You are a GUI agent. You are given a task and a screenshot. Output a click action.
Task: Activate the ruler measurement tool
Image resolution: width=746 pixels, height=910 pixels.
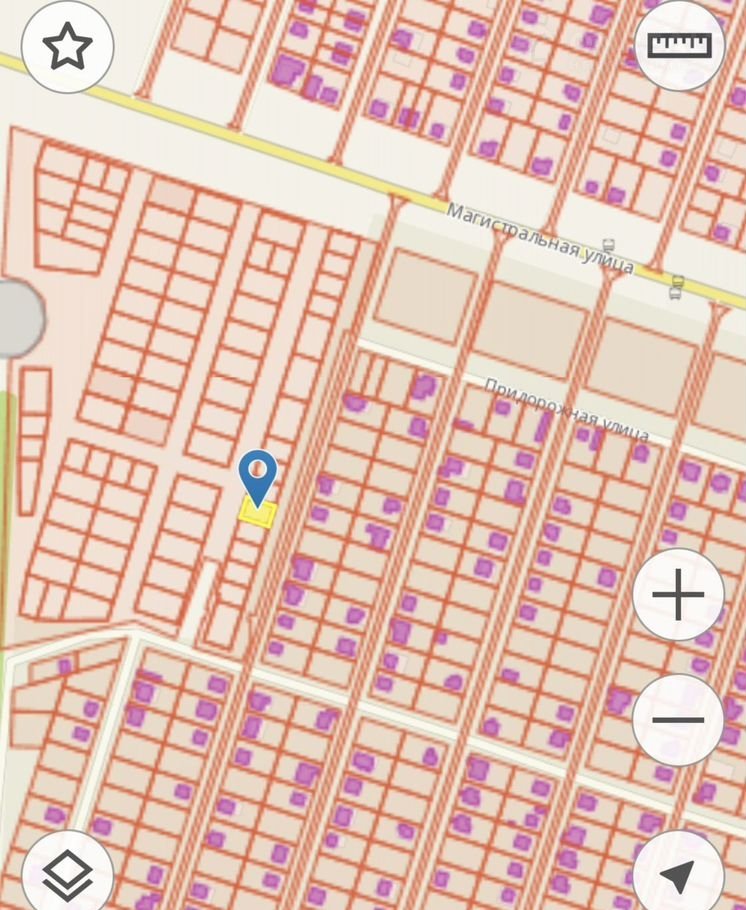pos(679,46)
